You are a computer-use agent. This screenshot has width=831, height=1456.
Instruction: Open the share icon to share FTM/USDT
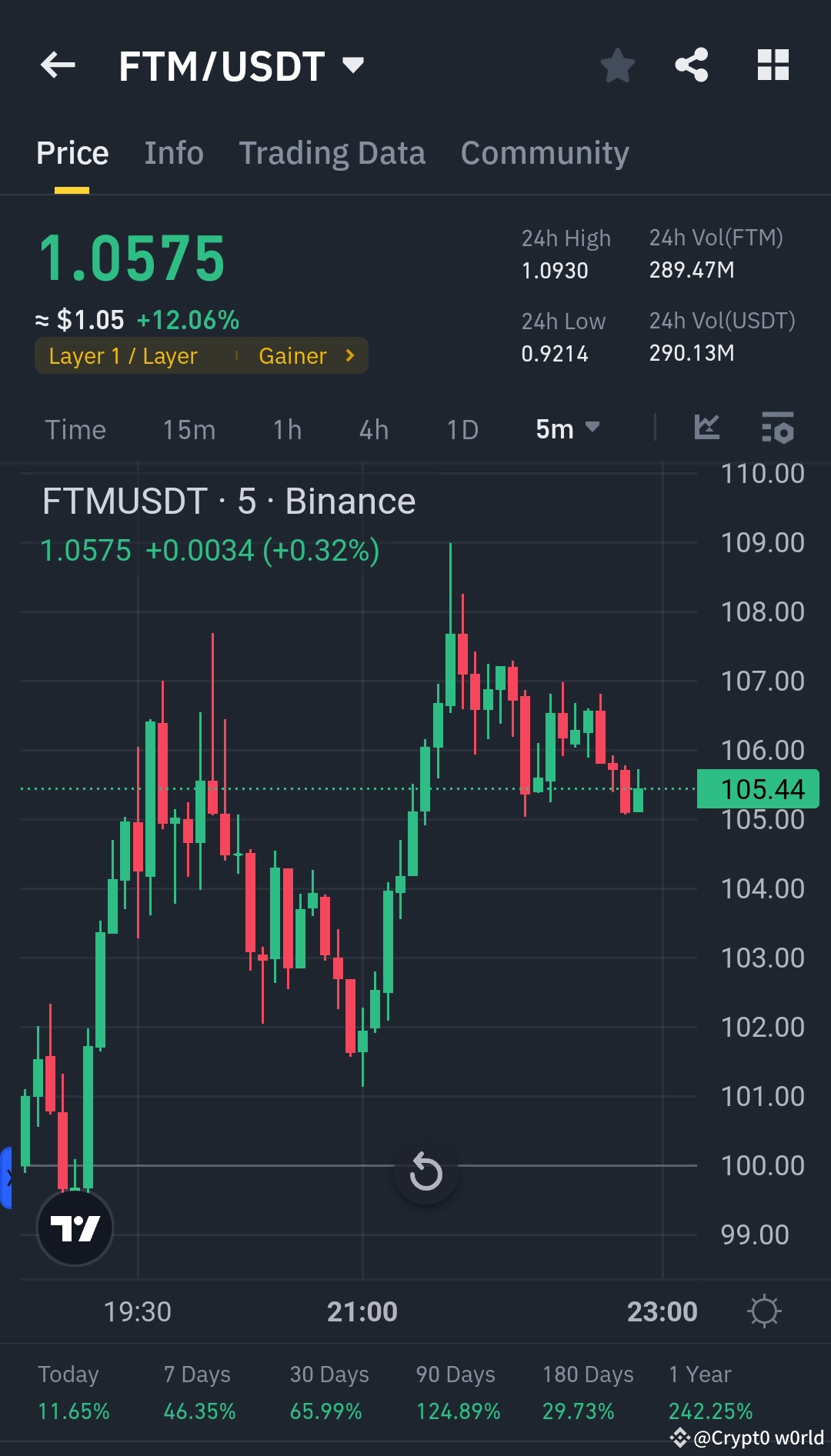[691, 65]
